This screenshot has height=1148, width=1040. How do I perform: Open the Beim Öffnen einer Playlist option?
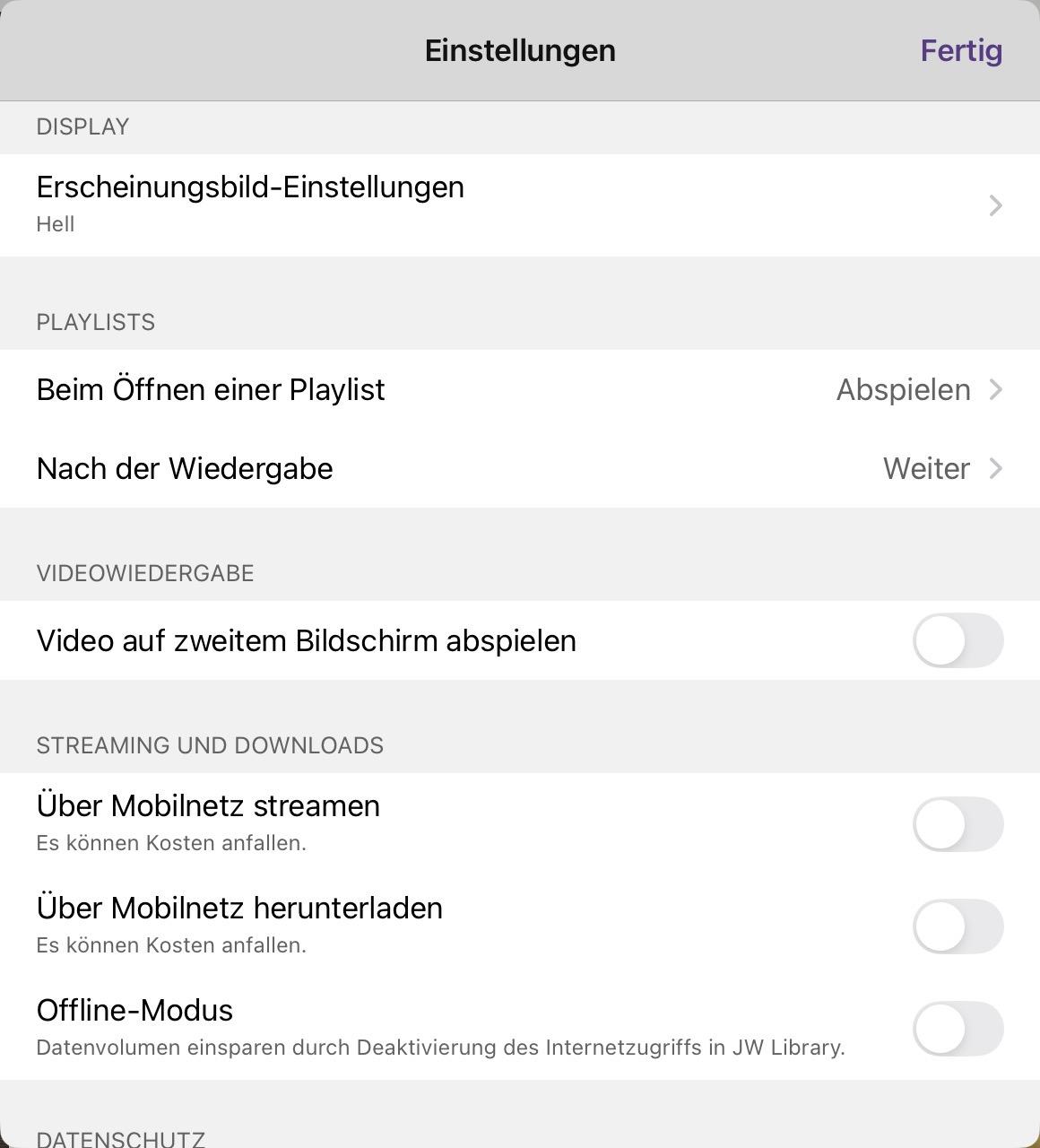[520, 389]
